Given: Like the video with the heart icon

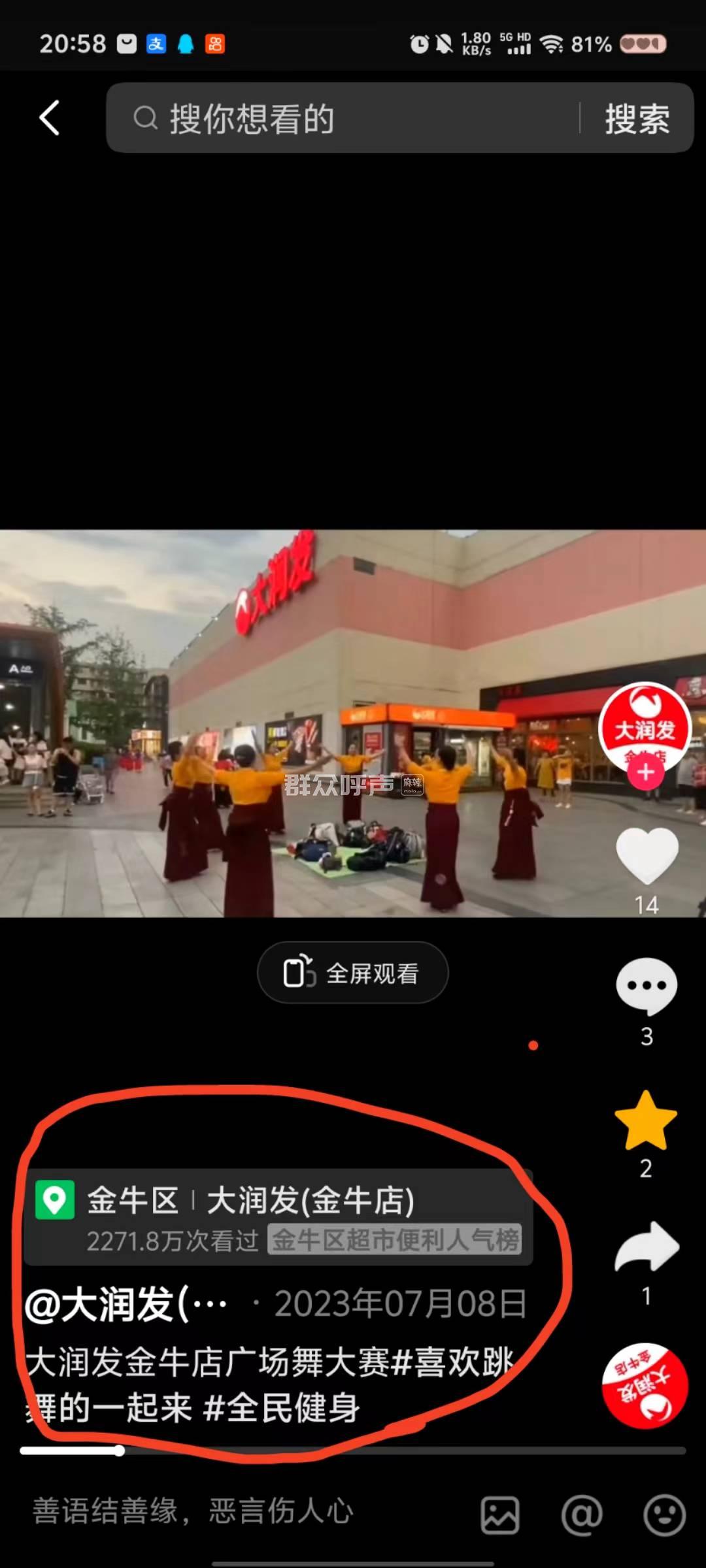Looking at the screenshot, I should 647,856.
